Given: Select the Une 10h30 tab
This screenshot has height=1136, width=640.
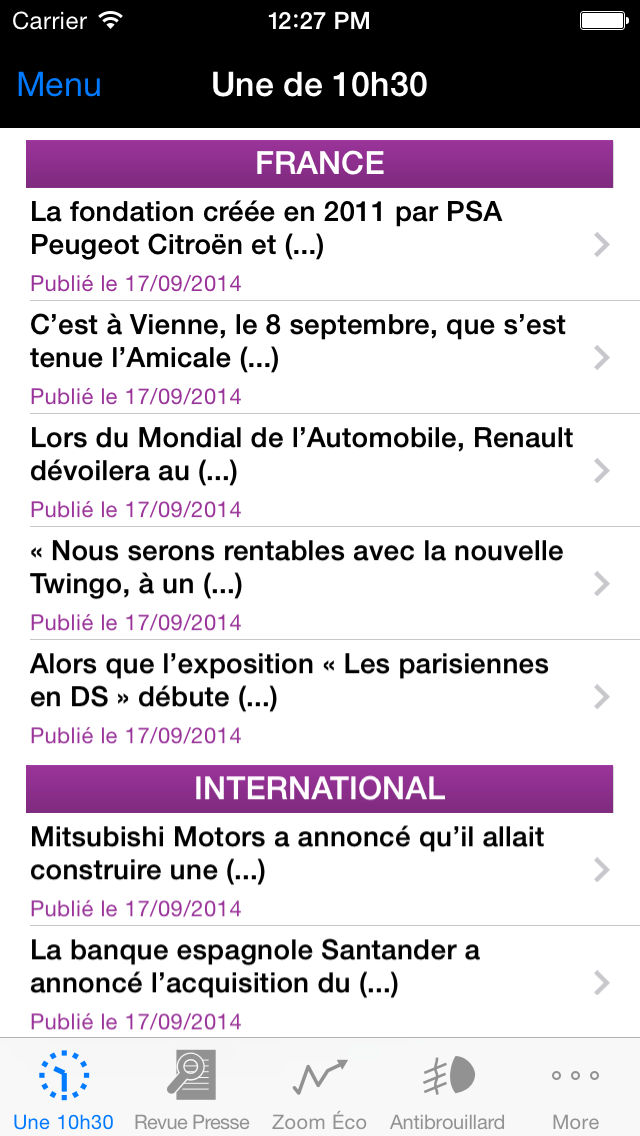Looking at the screenshot, I should (64, 1089).
